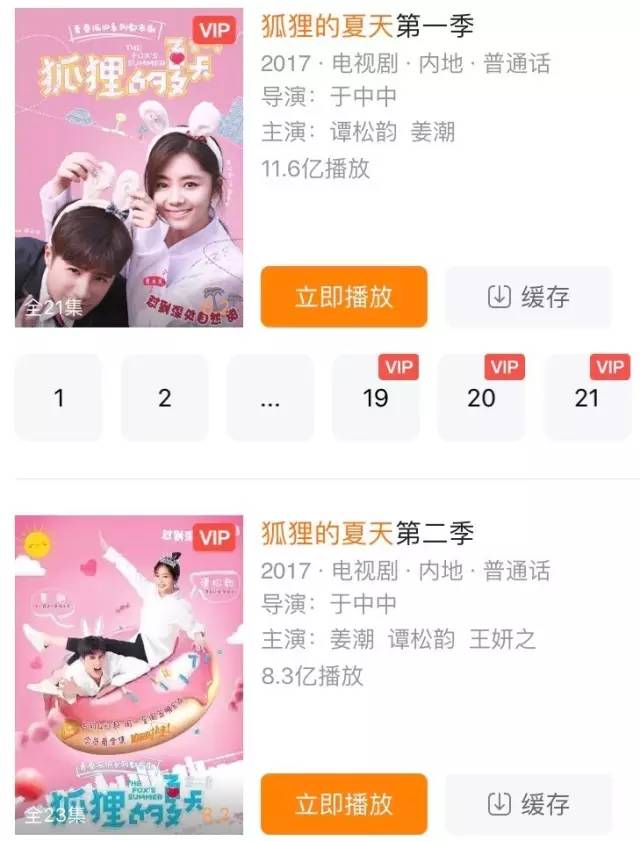
Task: Select episode 2 of season one
Action: point(164,398)
